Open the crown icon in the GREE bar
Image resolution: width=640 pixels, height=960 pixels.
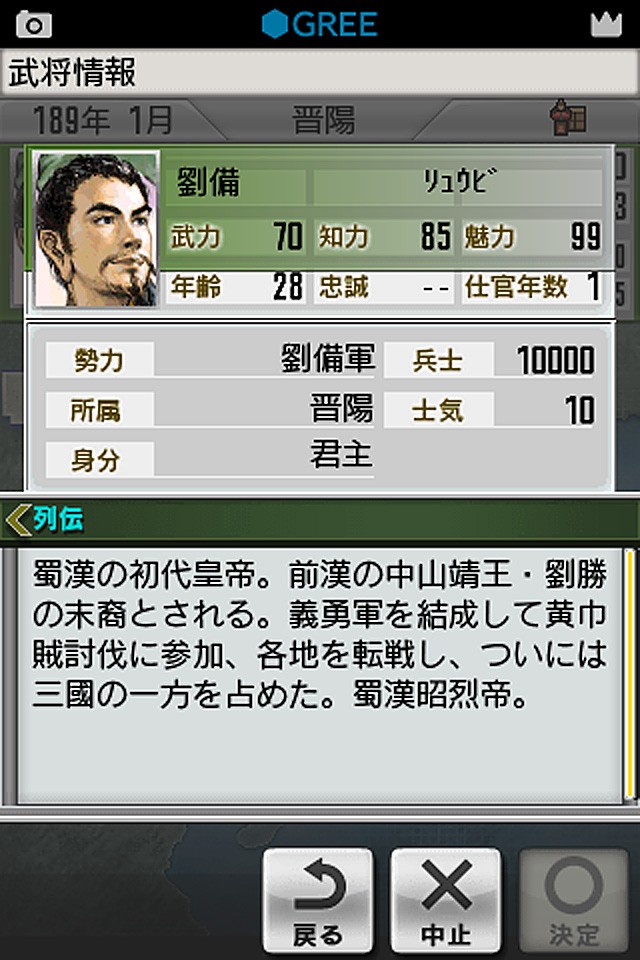pyautogui.click(x=606, y=24)
